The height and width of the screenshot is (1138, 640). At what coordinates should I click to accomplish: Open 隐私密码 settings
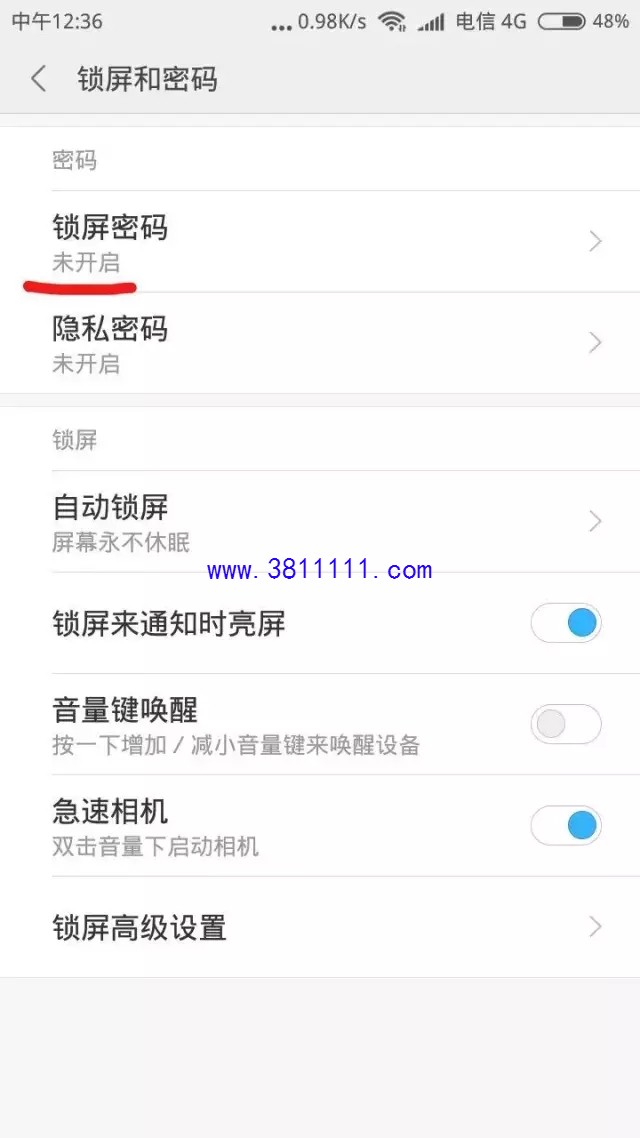(320, 343)
